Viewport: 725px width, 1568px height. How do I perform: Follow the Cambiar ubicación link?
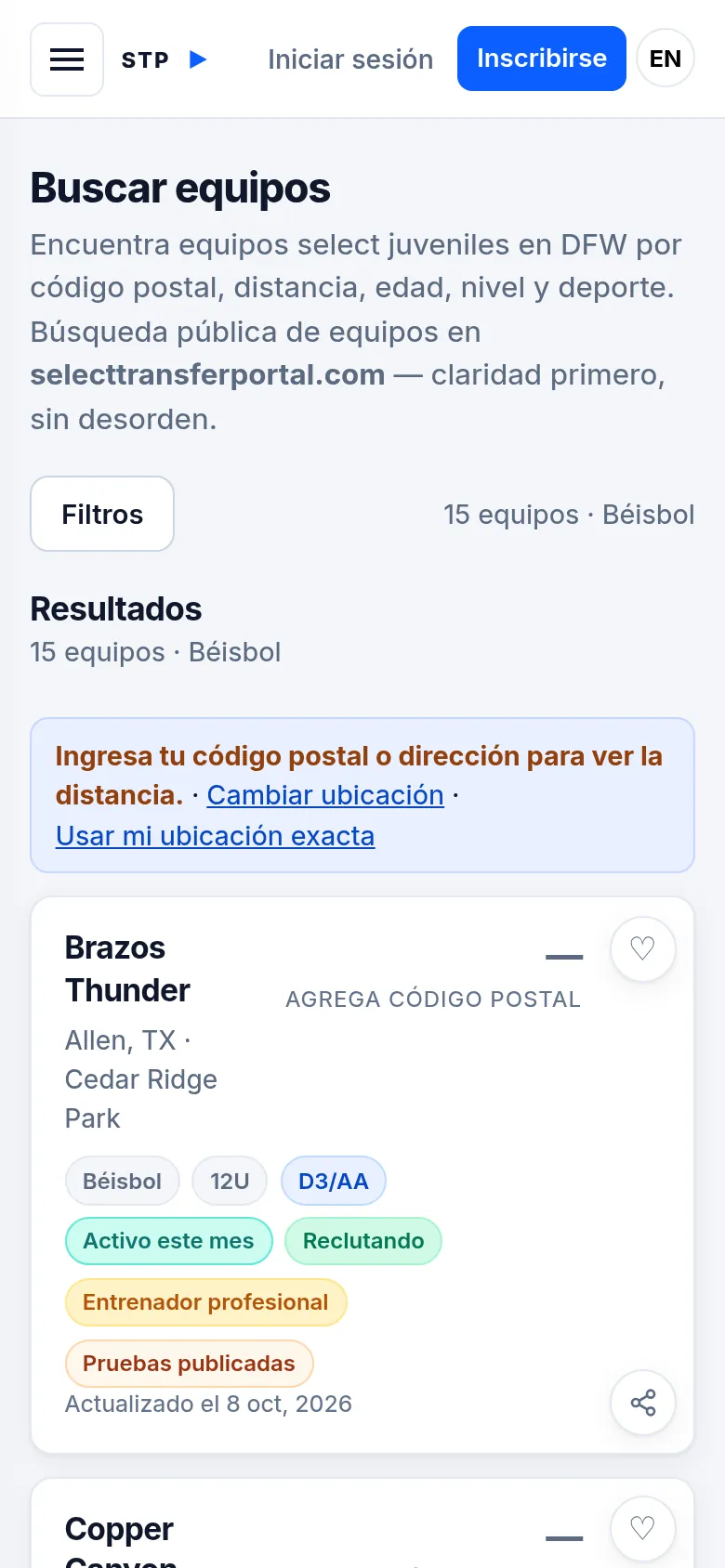click(325, 795)
